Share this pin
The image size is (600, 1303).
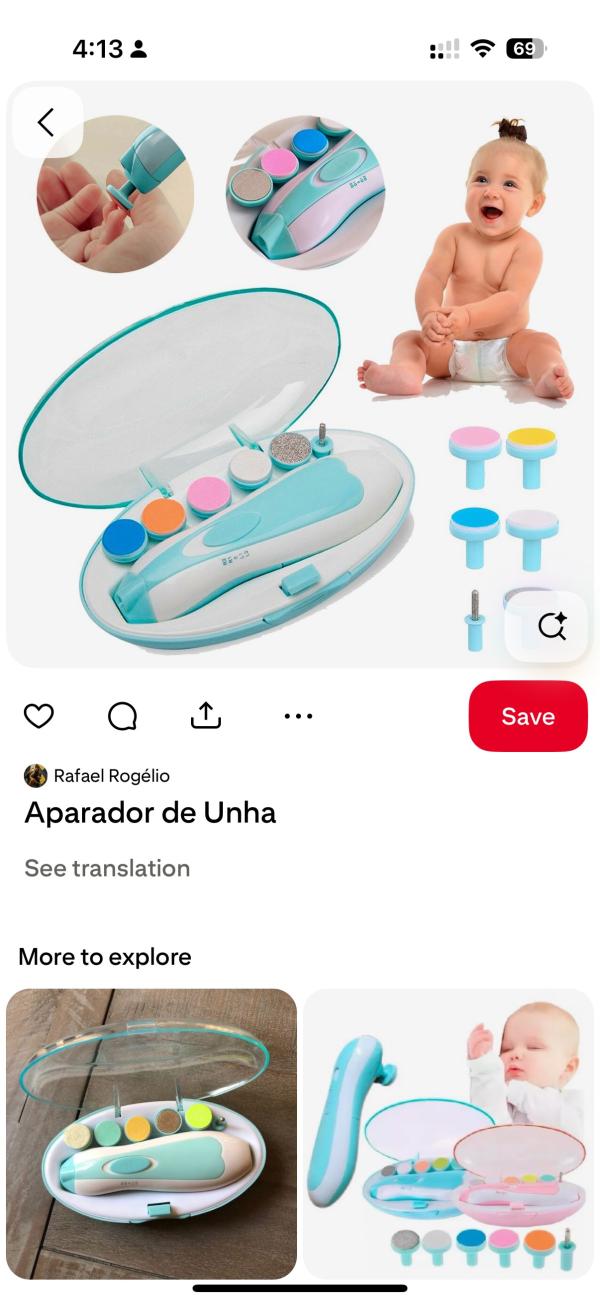(x=205, y=716)
